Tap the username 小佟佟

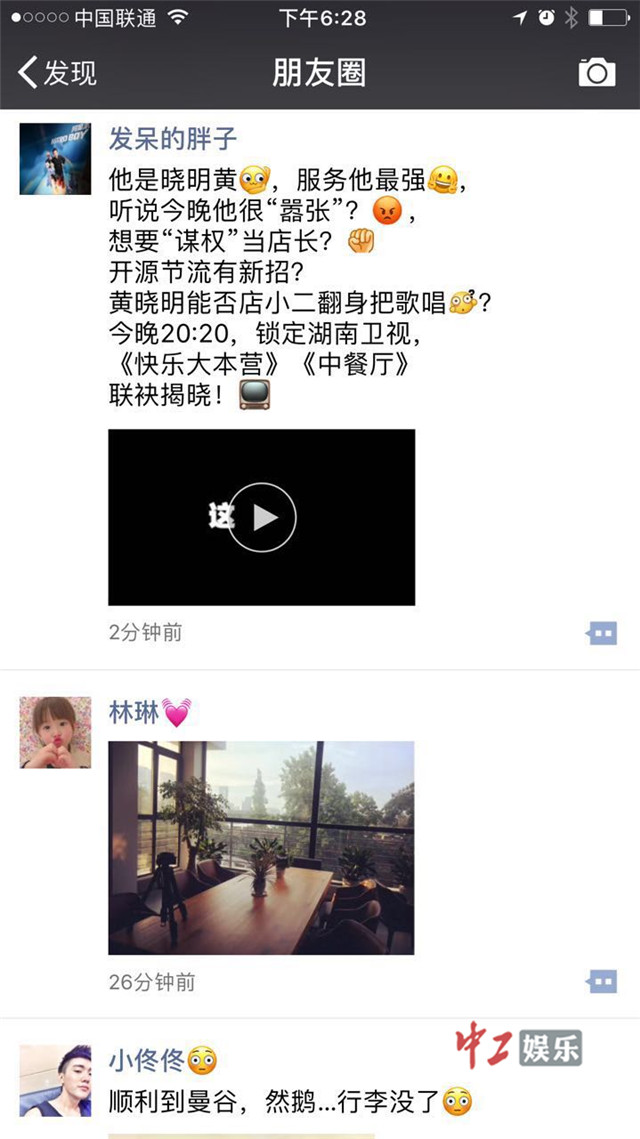tap(148, 1060)
